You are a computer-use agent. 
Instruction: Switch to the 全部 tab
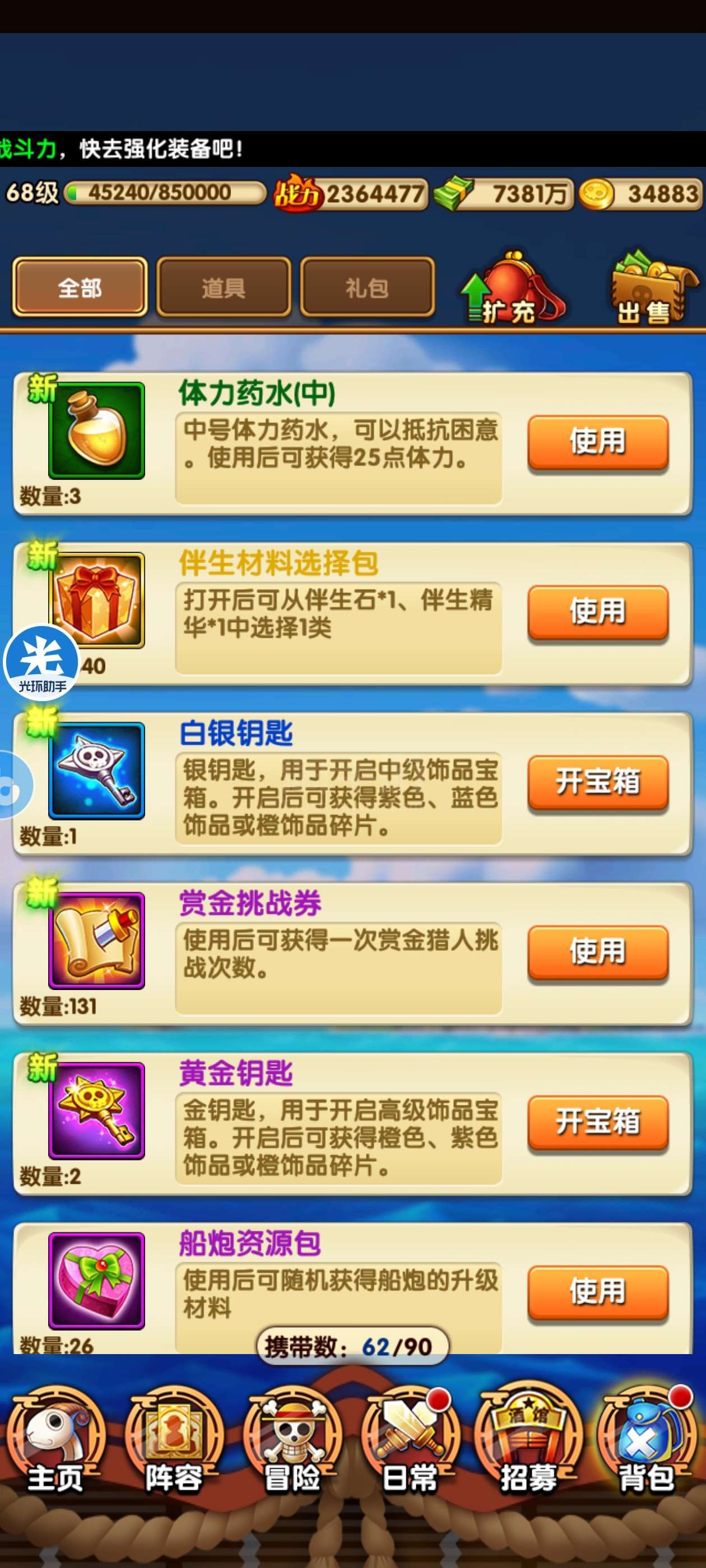(80, 287)
